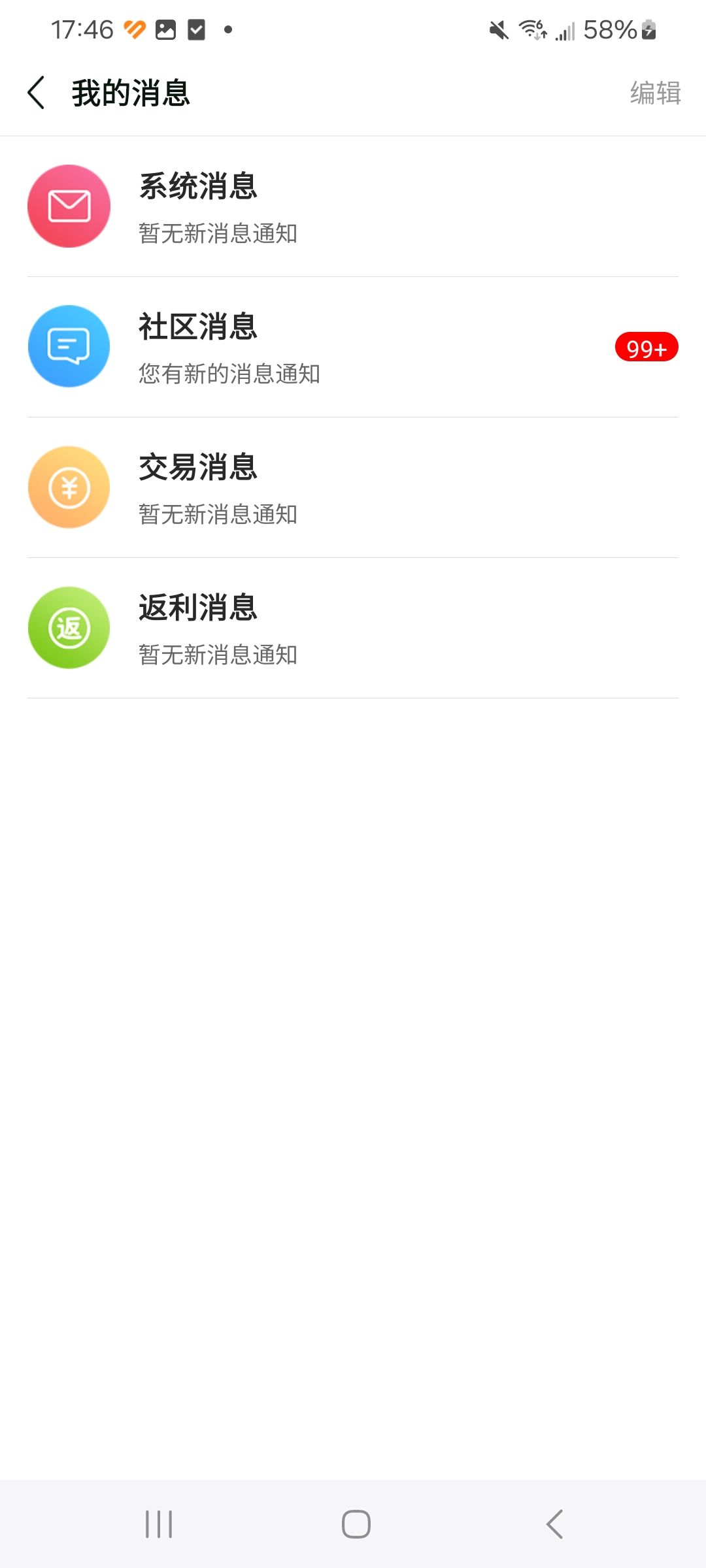Go back from 我的消息 page
The image size is (706, 1568).
[37, 93]
